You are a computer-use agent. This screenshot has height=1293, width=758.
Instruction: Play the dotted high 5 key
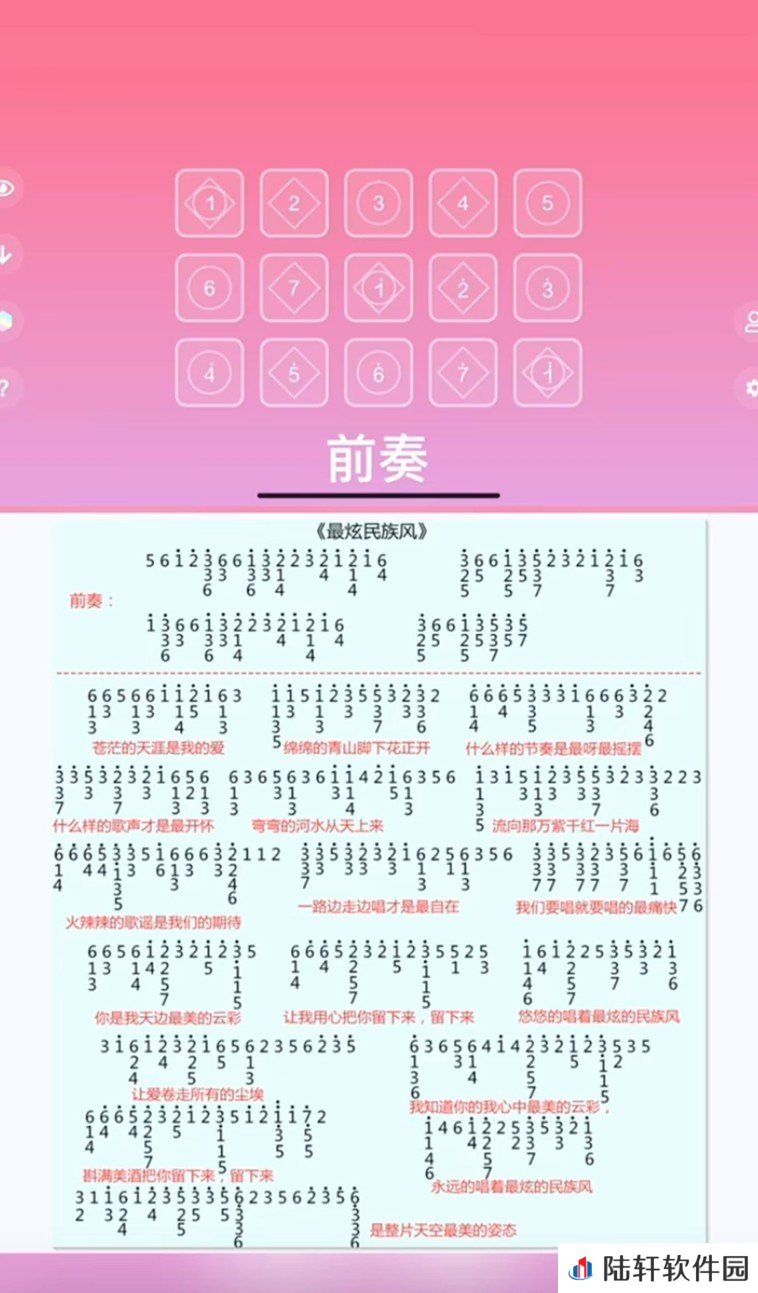tap(294, 373)
